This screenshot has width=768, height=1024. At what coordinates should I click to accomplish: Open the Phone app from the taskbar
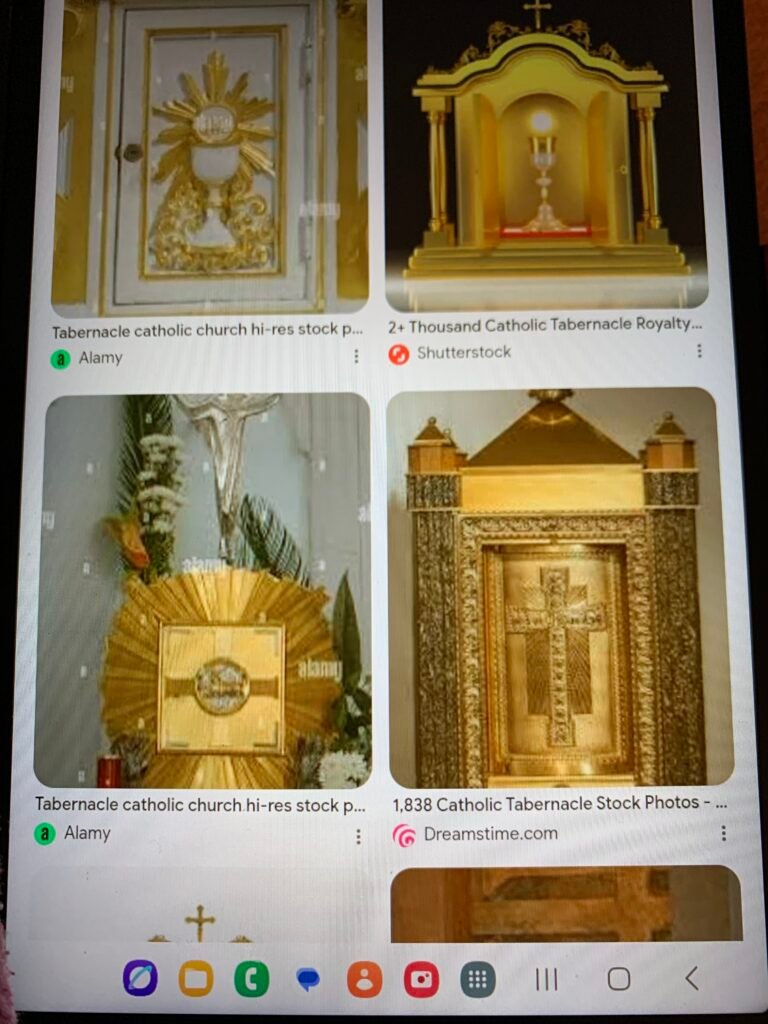(252, 978)
